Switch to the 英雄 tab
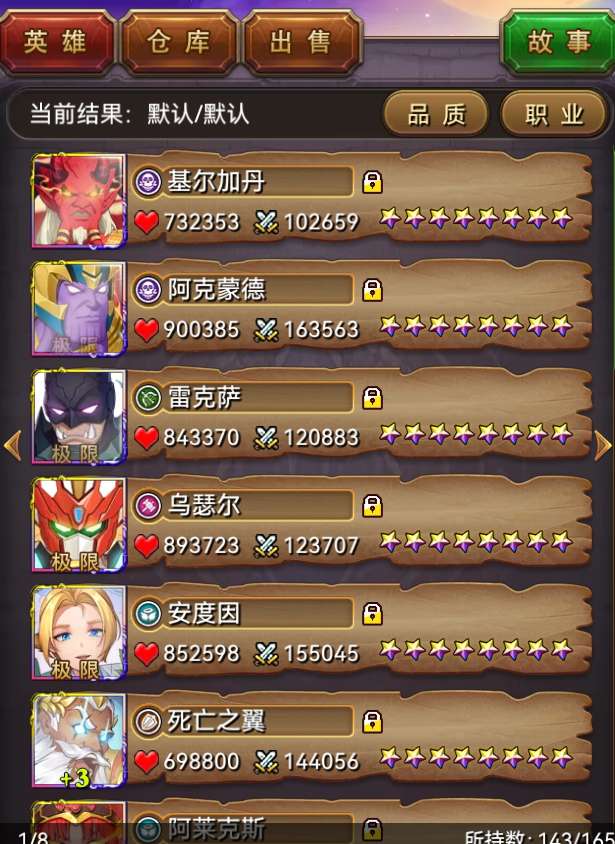The image size is (615, 844). tap(56, 42)
